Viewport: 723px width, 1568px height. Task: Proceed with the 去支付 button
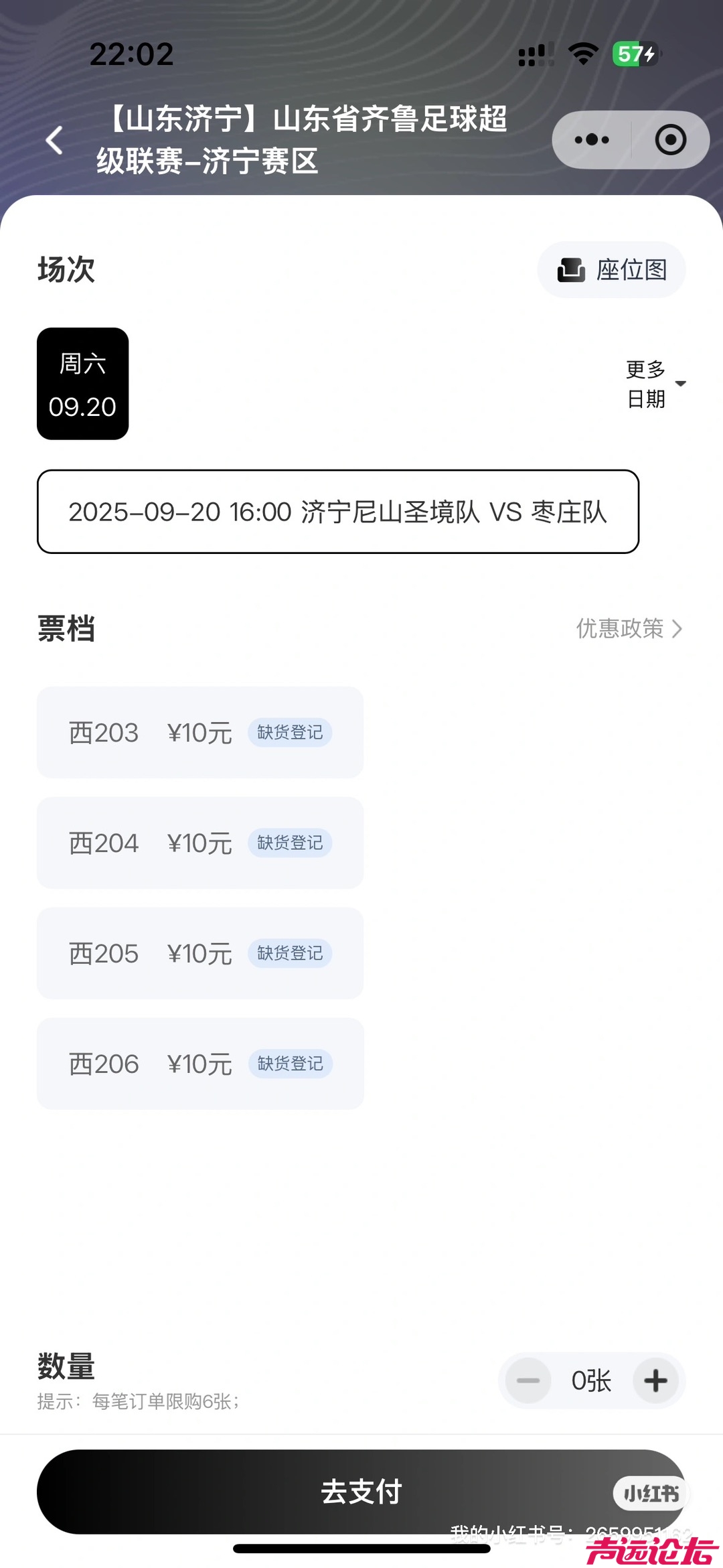[361, 1492]
